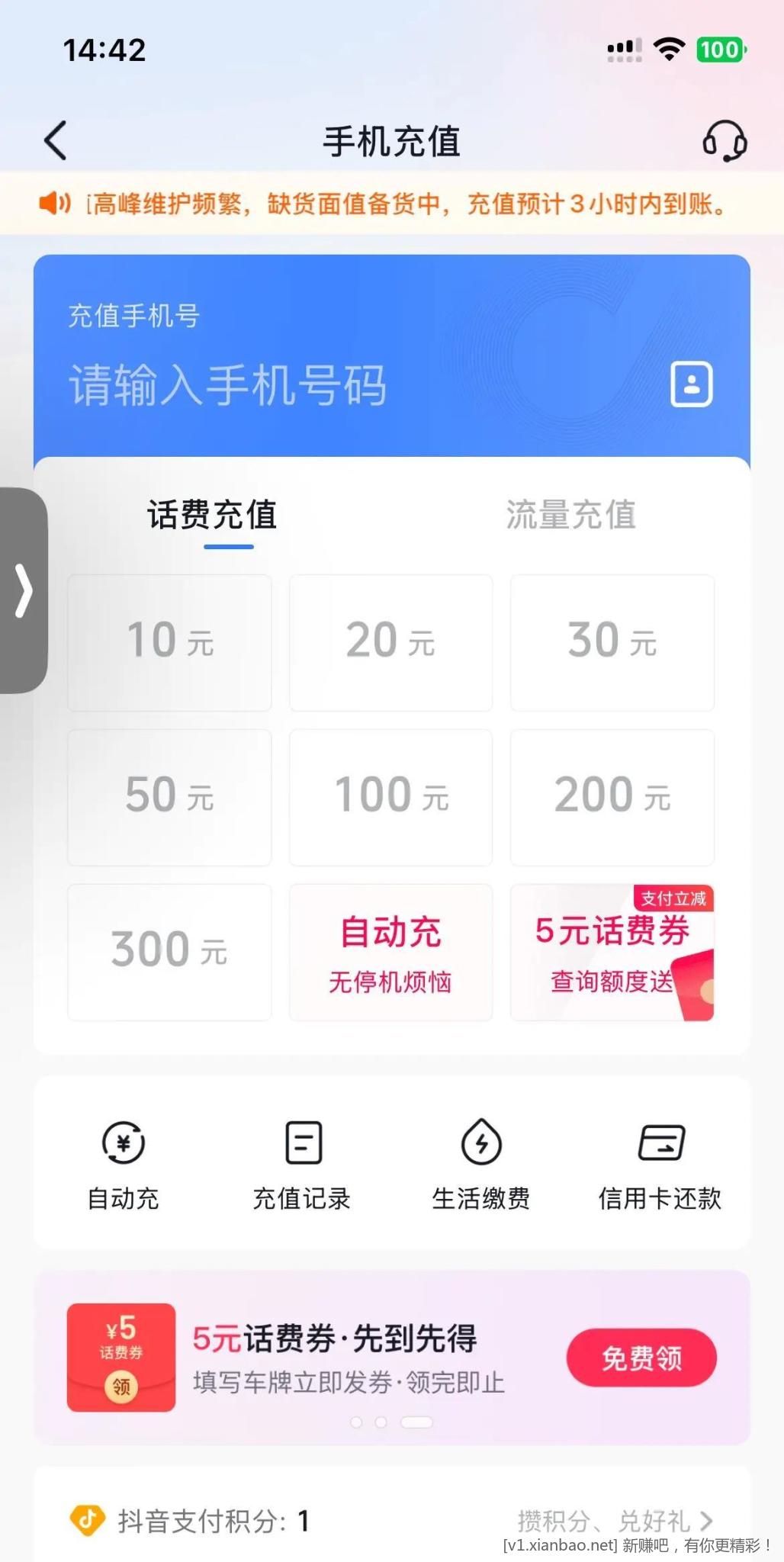Open contacts icon in the phone number field
The height and width of the screenshot is (1562, 784).
[691, 383]
